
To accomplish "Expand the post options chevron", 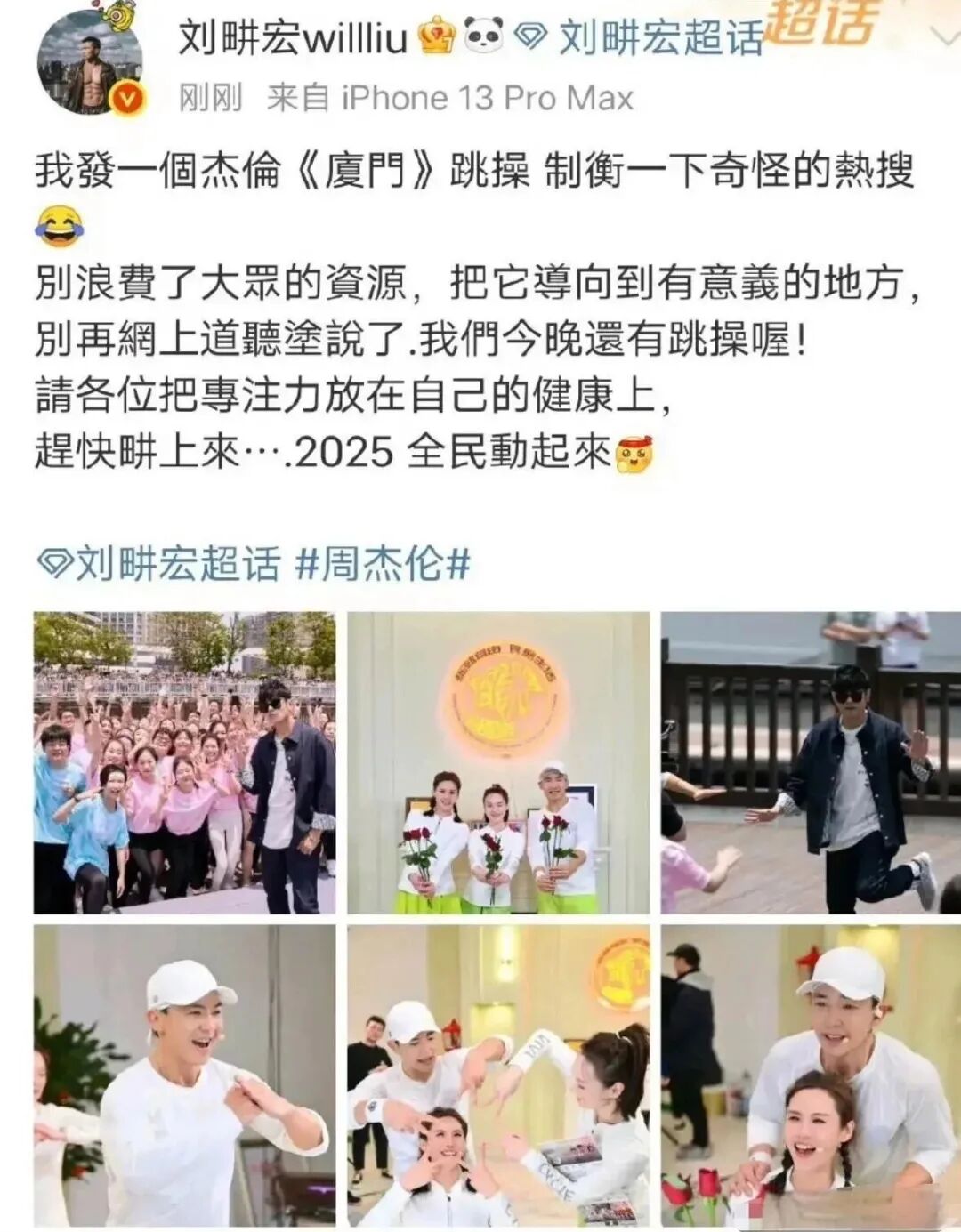I will click(941, 36).
